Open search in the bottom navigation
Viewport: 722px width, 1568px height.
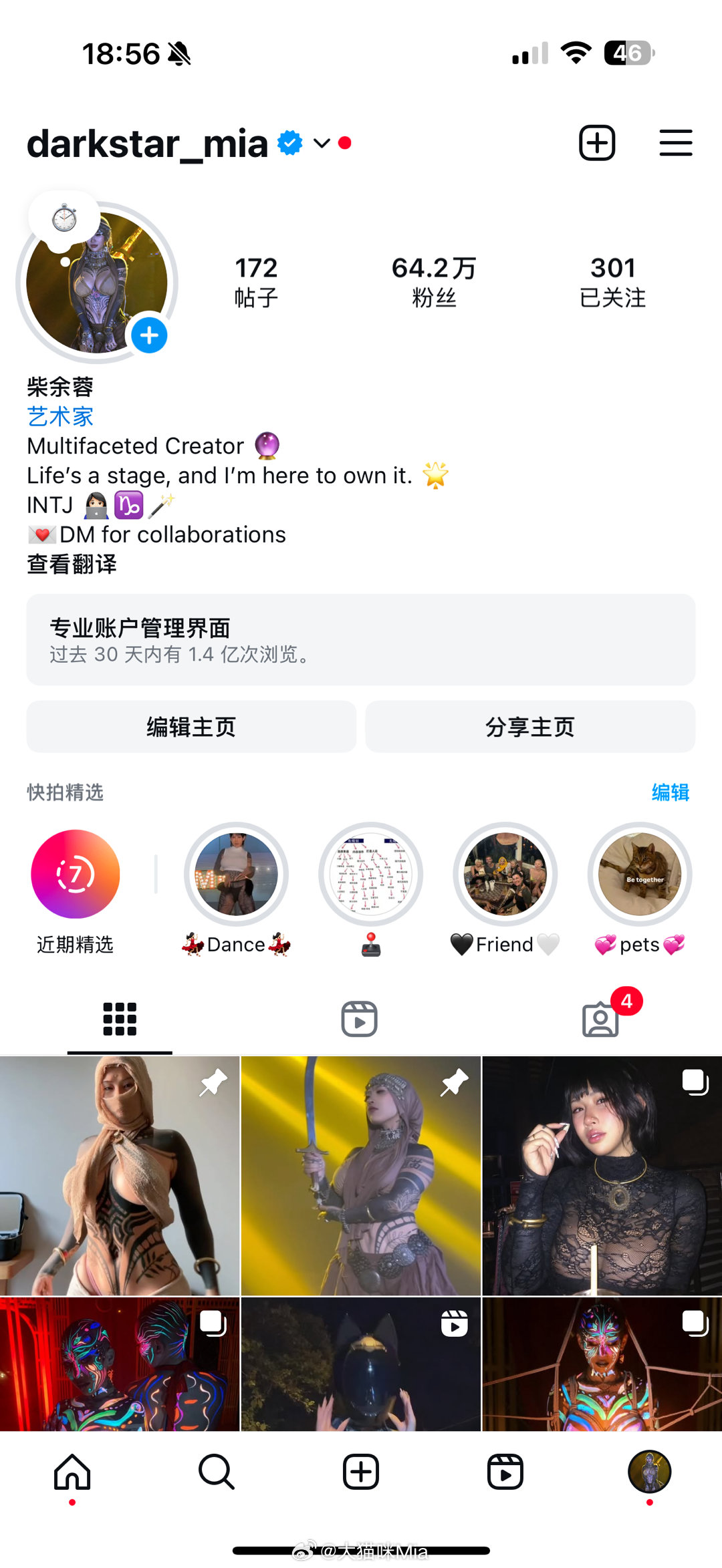217,1472
